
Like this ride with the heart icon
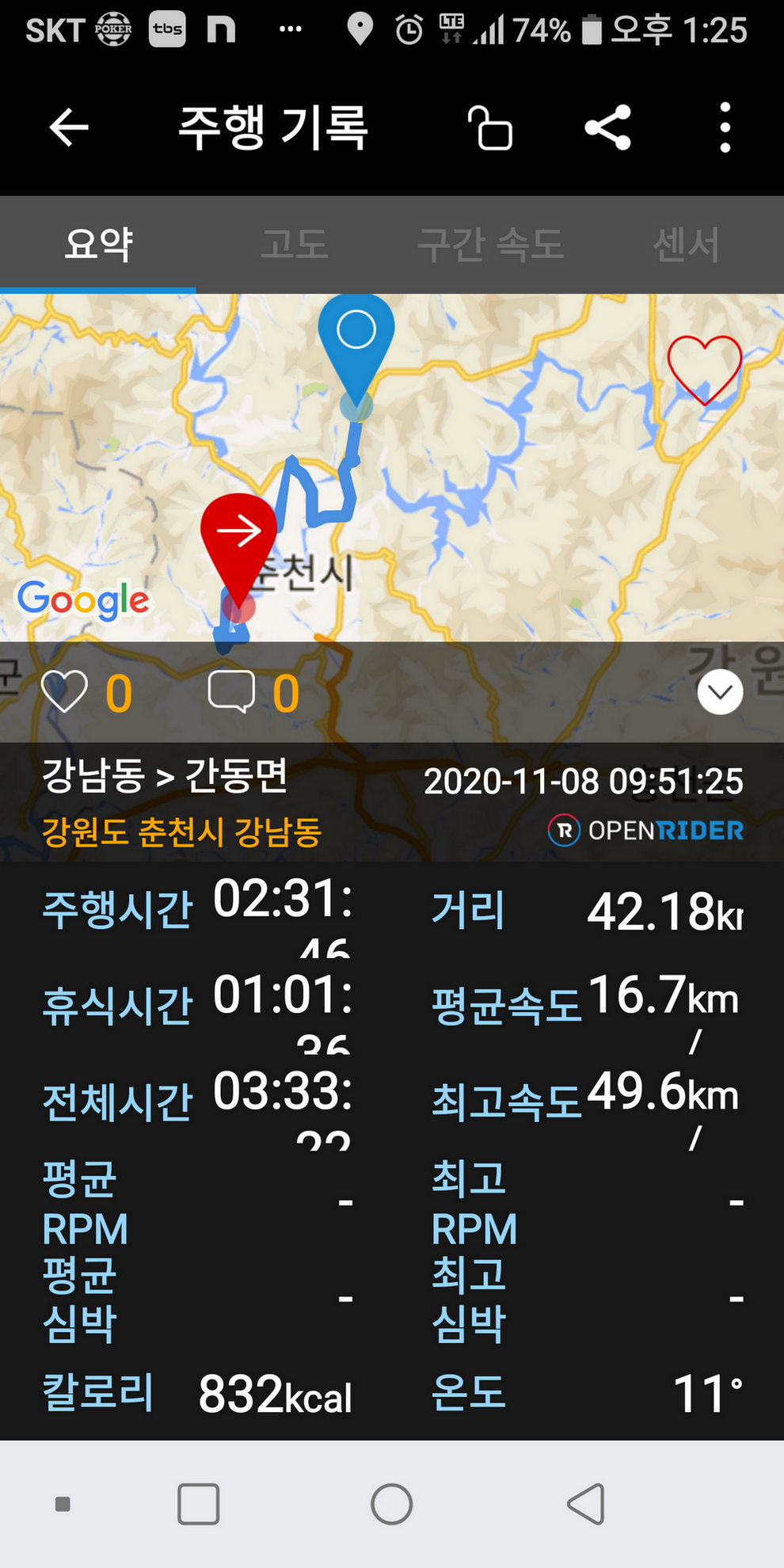(x=64, y=692)
